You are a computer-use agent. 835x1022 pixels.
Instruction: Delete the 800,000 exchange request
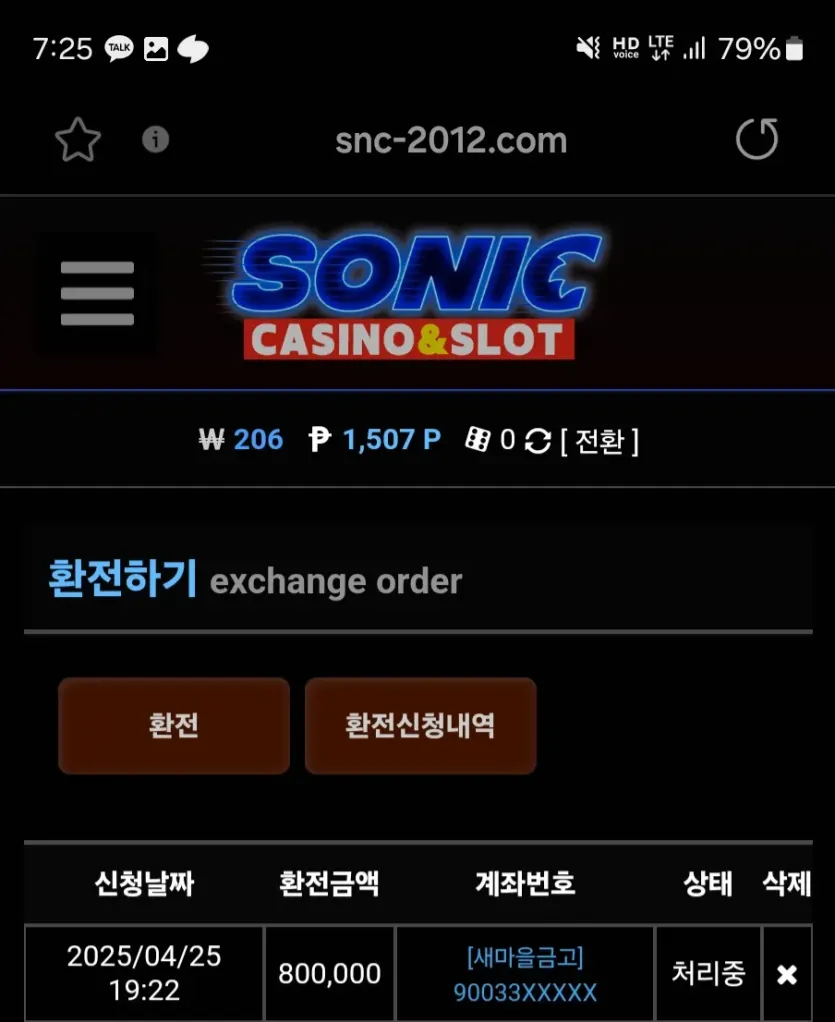click(787, 975)
